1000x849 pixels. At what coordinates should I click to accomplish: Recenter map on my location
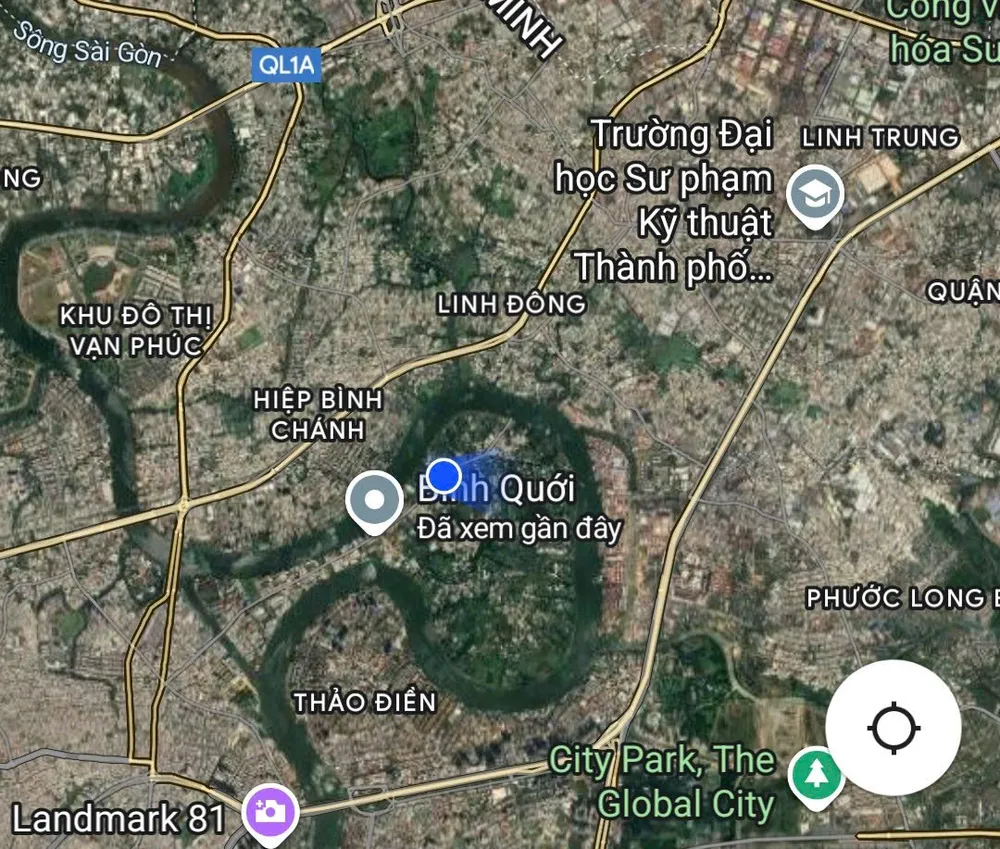point(893,727)
